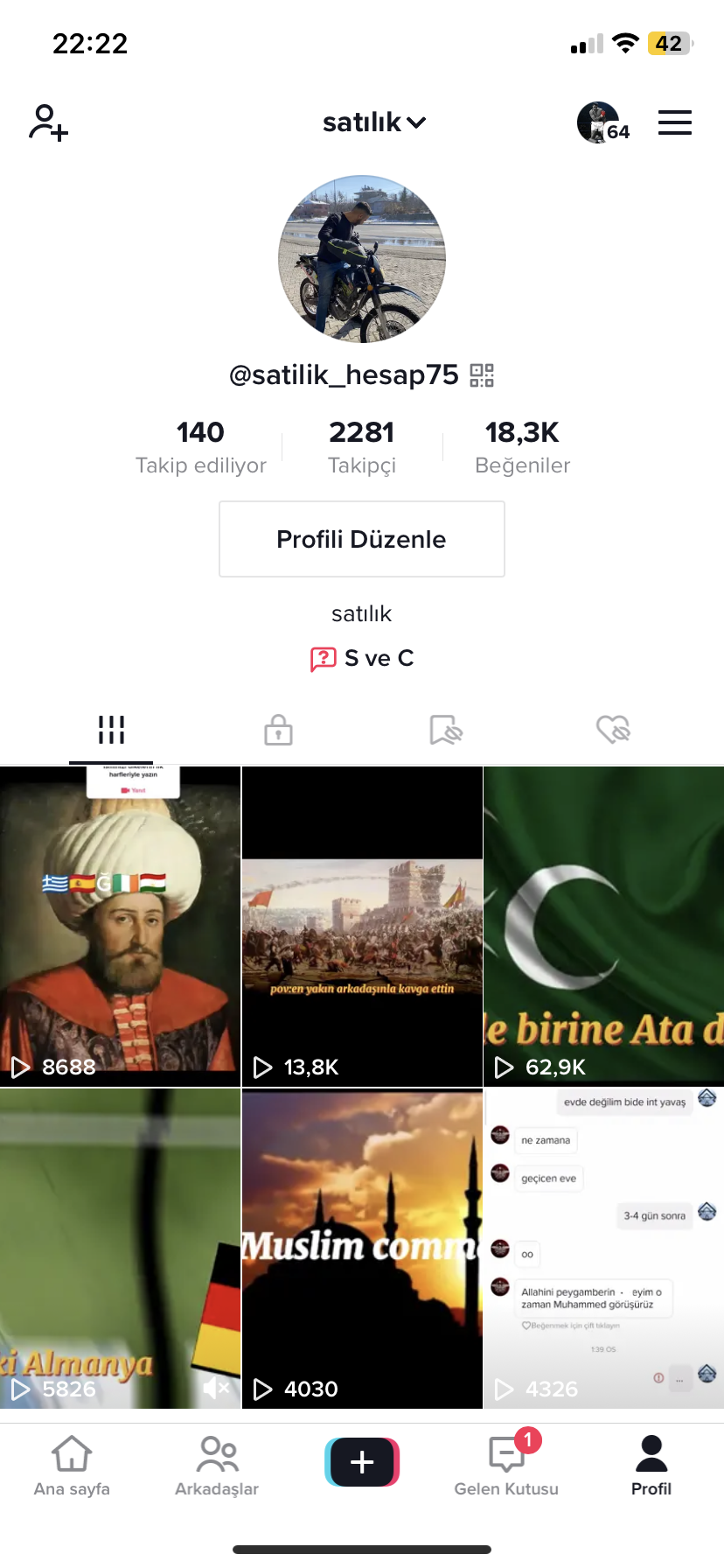This screenshot has width=724, height=1568.
Task: Open the video with 13,8K views
Action: (362, 926)
